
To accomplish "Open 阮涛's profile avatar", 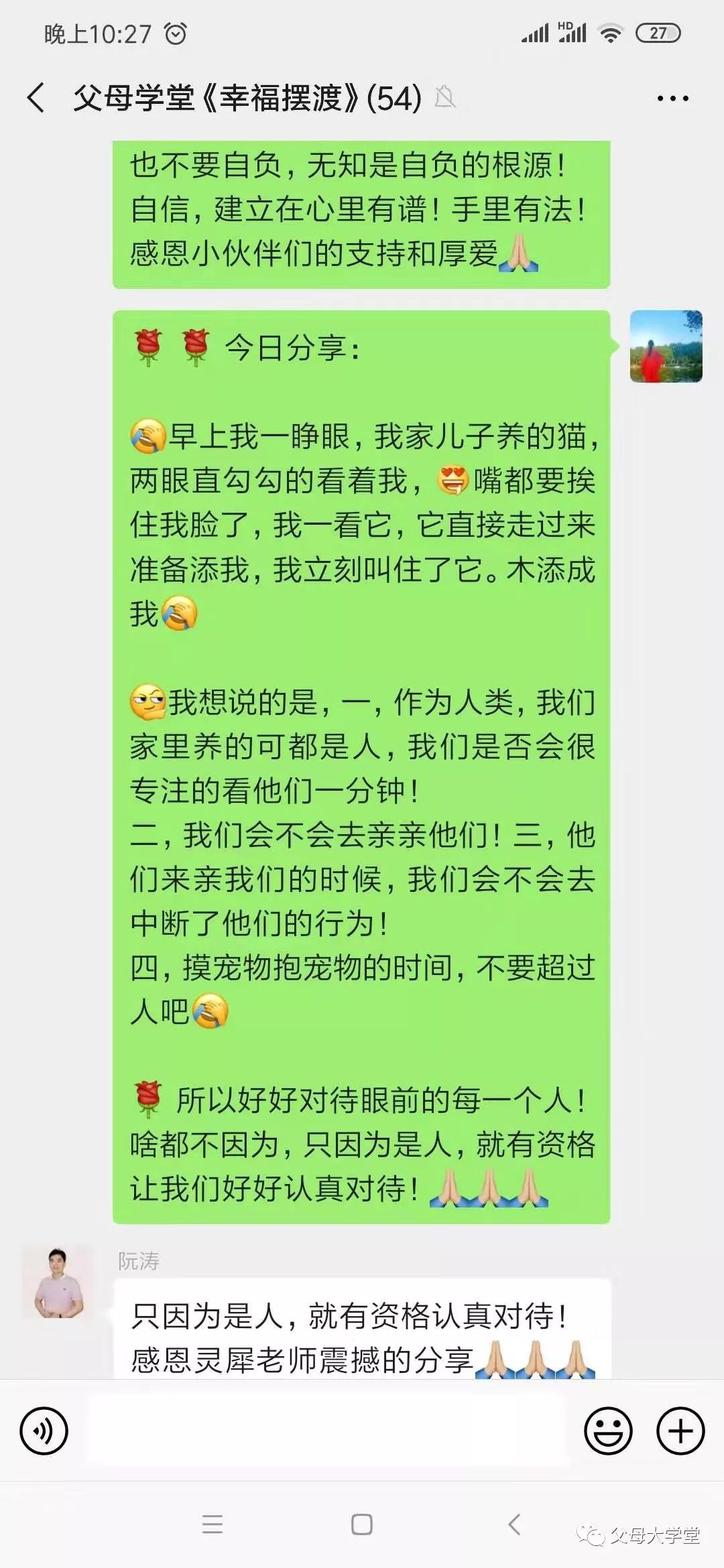I will click(59, 1283).
